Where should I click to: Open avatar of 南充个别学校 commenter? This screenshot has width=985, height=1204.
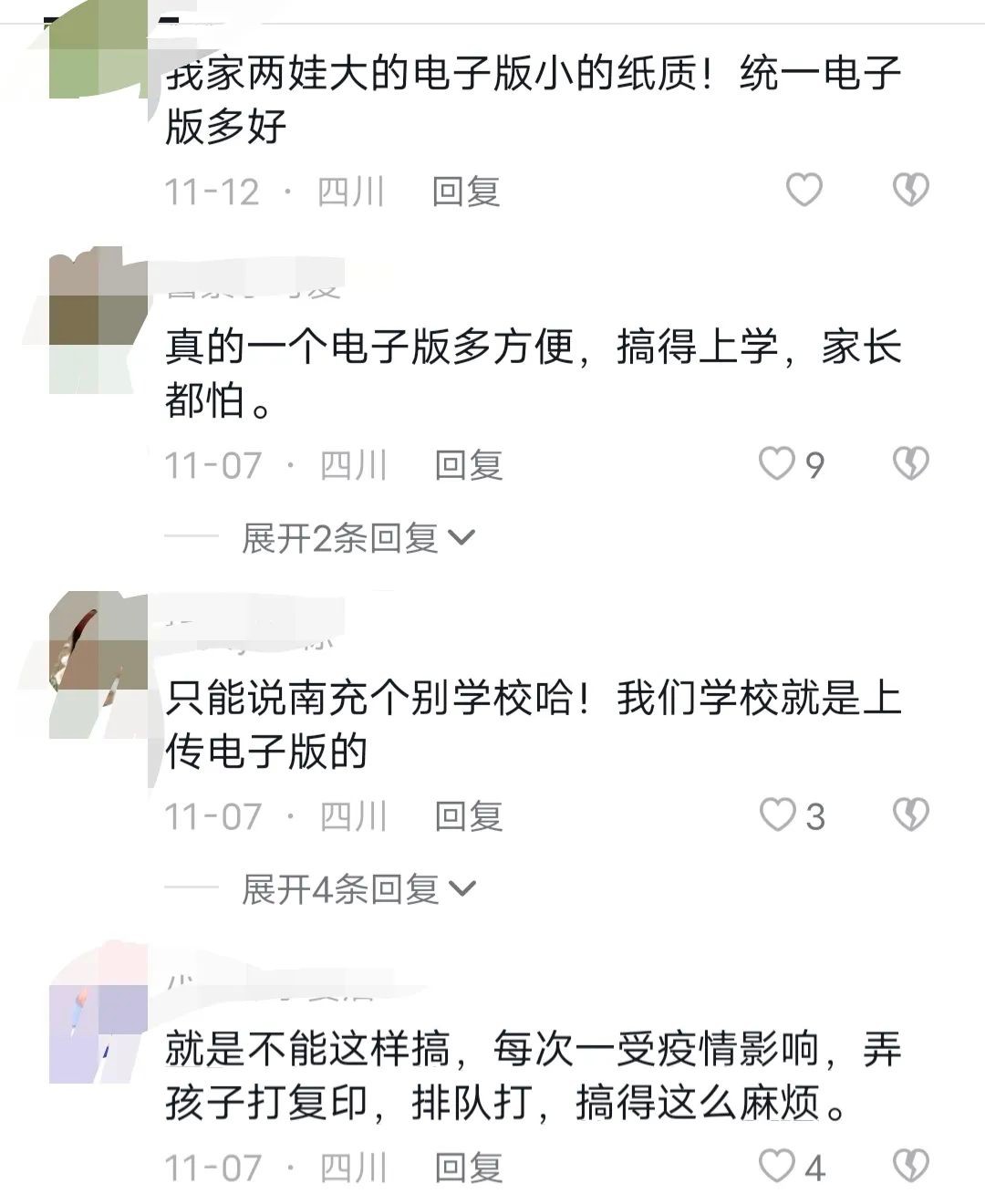coord(98,641)
